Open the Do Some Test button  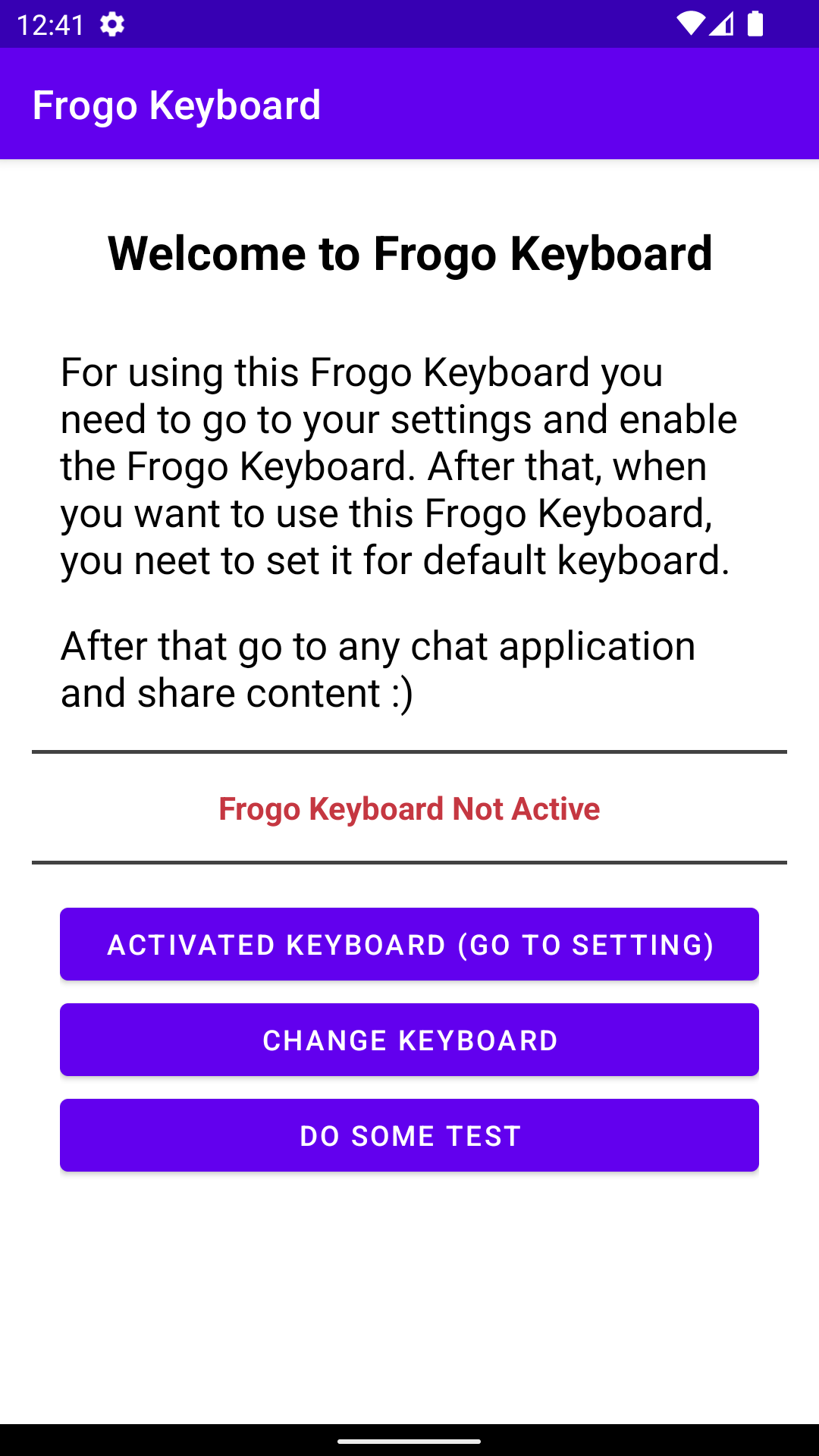tap(409, 1135)
